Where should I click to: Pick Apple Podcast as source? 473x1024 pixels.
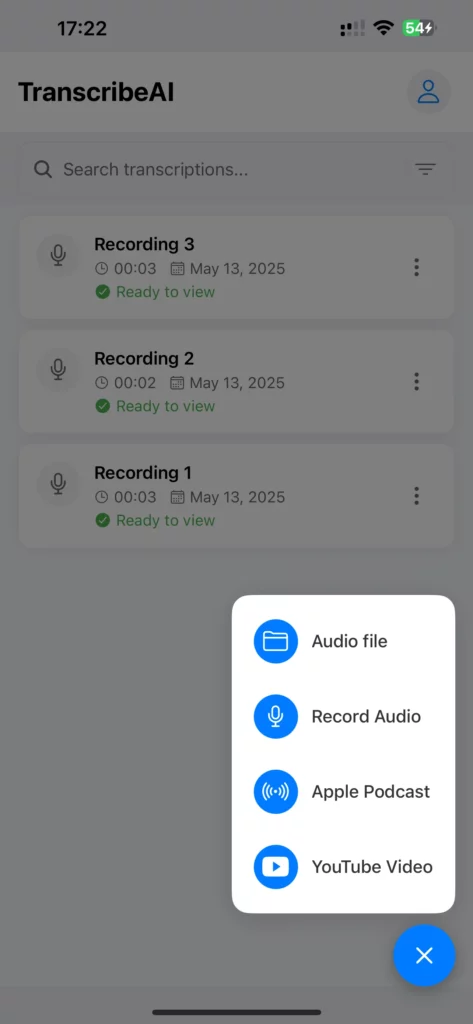(343, 792)
